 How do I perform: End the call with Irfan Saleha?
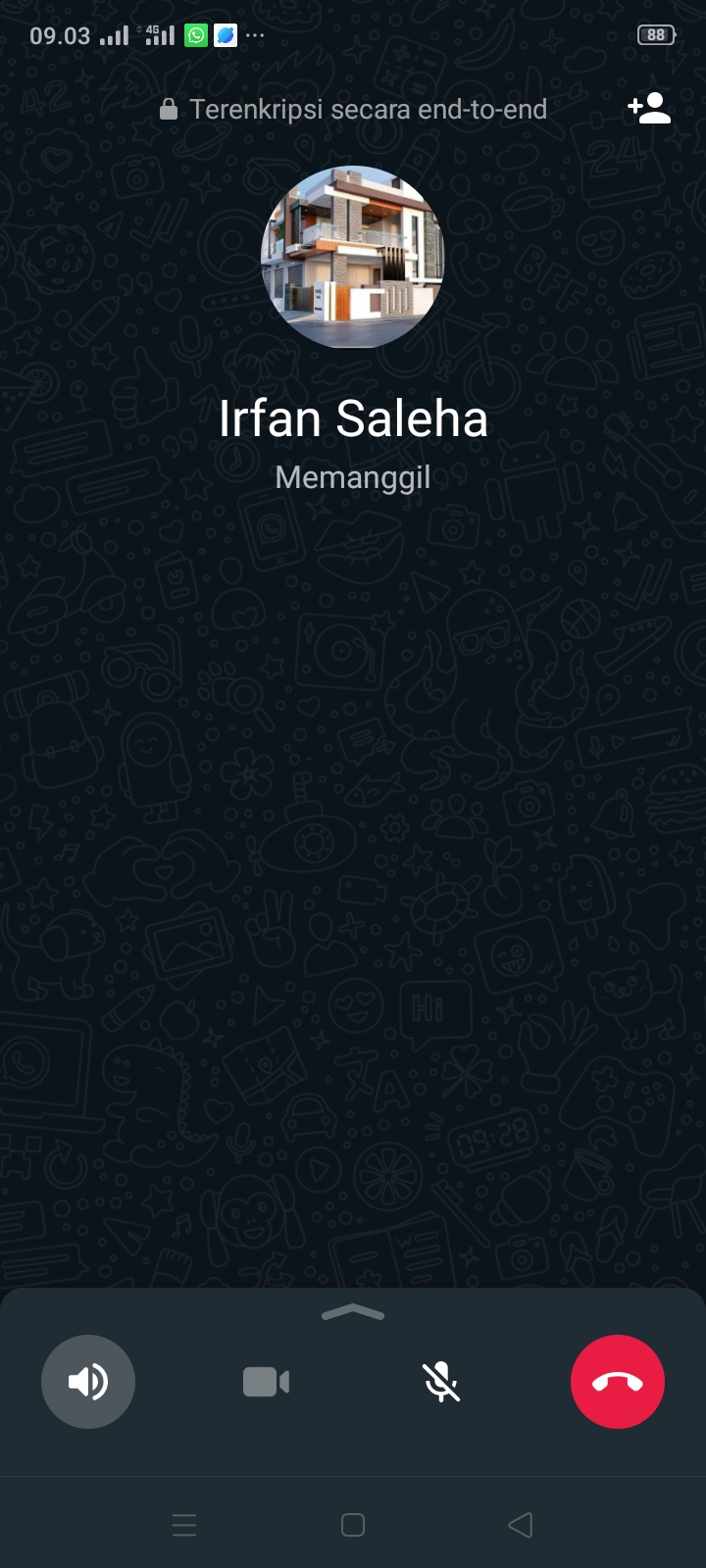coord(618,1382)
